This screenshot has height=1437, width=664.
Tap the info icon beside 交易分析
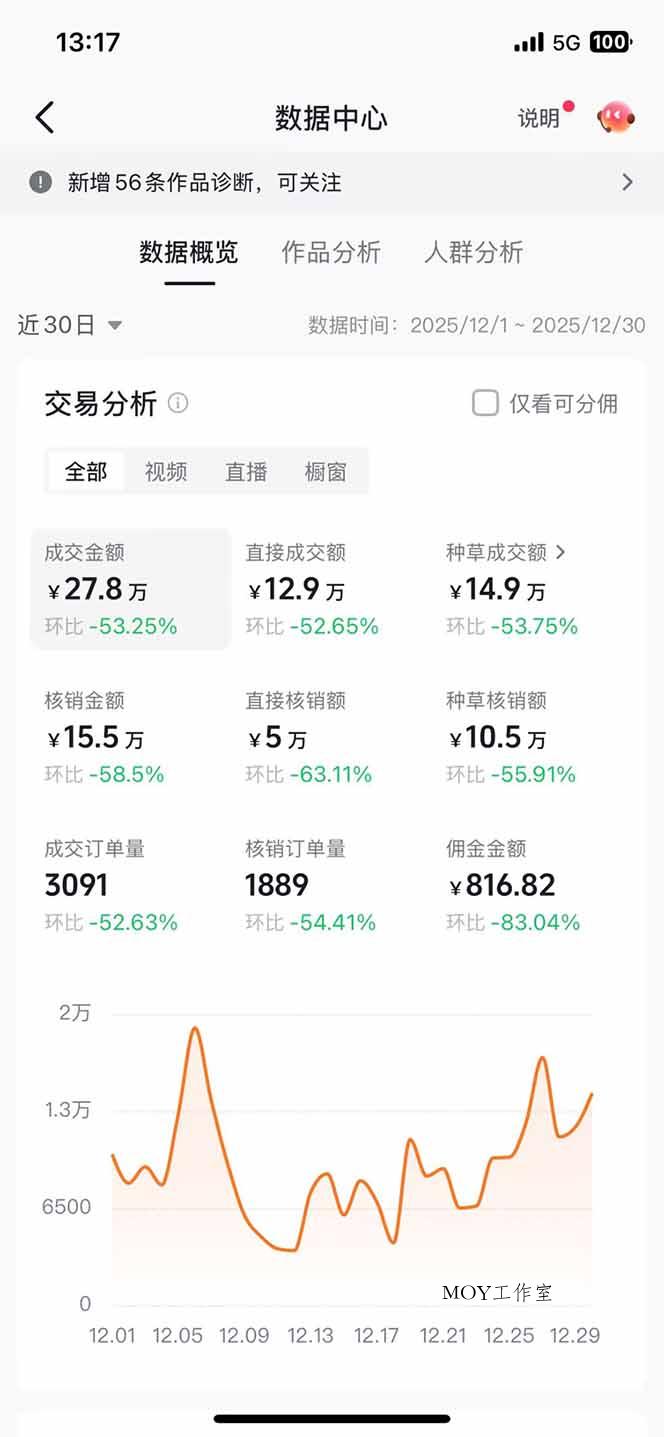click(178, 403)
